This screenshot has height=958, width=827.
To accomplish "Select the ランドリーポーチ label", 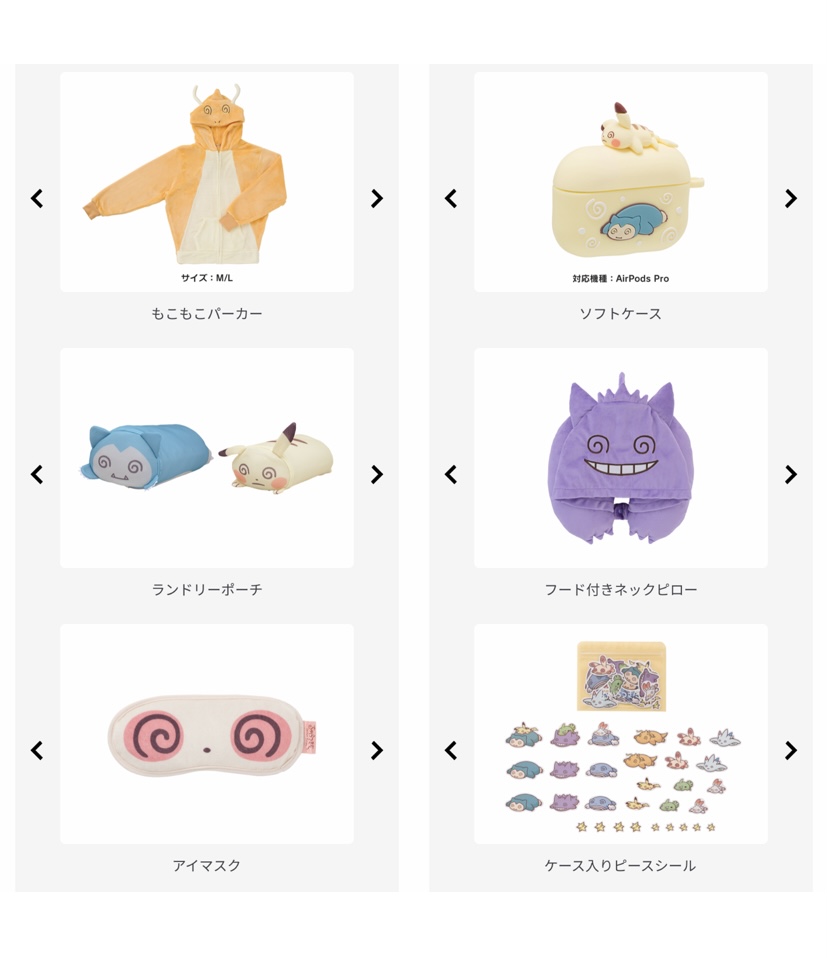I will coord(206,589).
